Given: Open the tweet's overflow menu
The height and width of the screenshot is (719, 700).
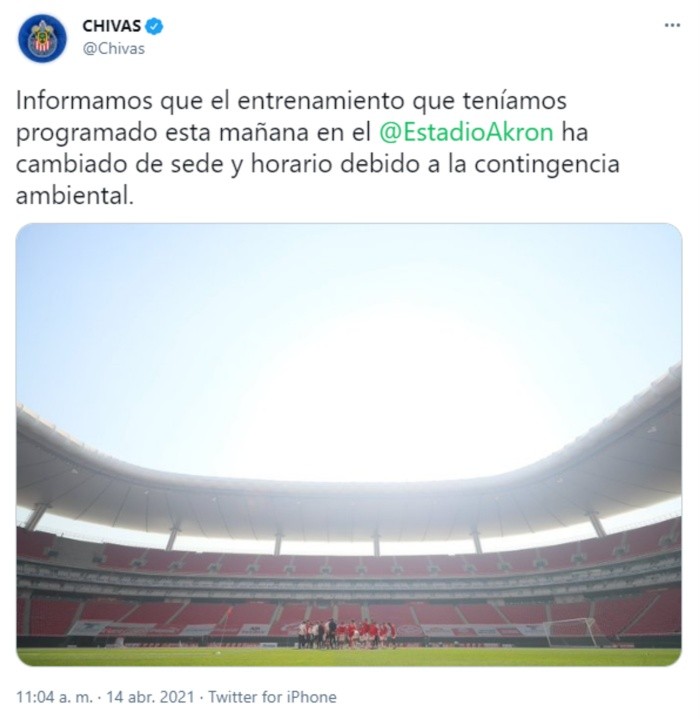Looking at the screenshot, I should (x=671, y=25).
